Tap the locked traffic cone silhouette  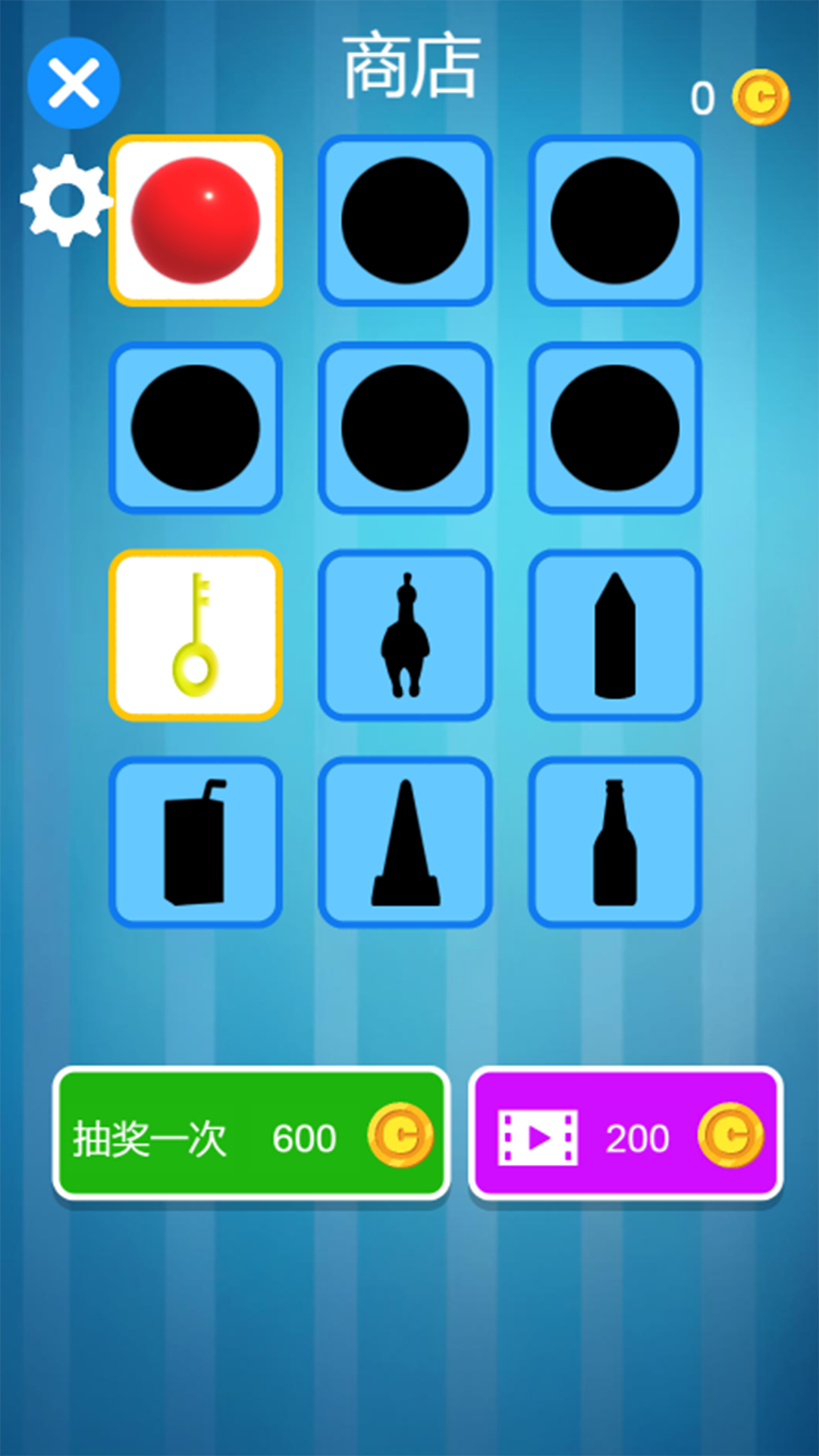tap(405, 842)
